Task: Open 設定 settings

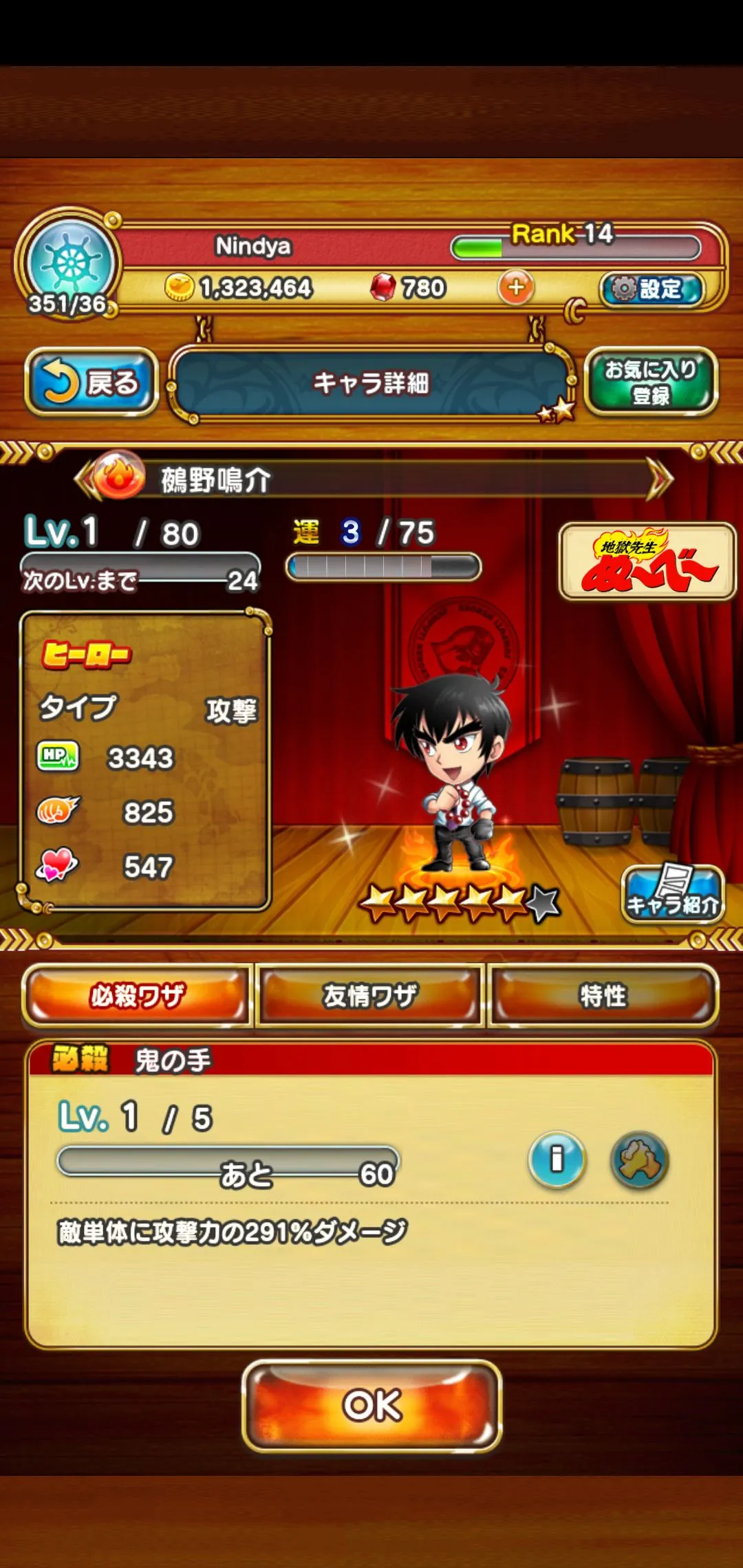Action: pos(652,289)
